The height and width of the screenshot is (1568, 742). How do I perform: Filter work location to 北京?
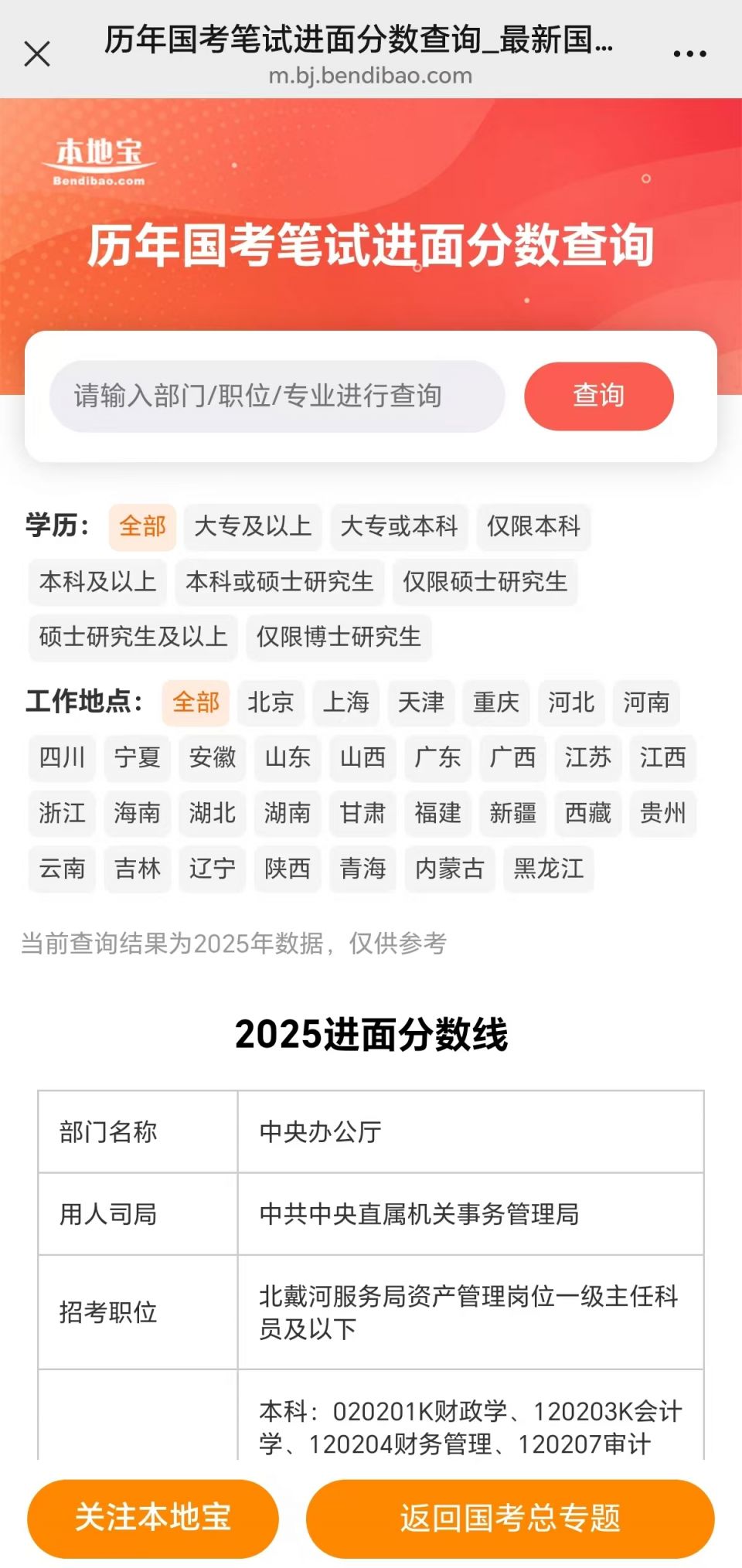tap(271, 702)
